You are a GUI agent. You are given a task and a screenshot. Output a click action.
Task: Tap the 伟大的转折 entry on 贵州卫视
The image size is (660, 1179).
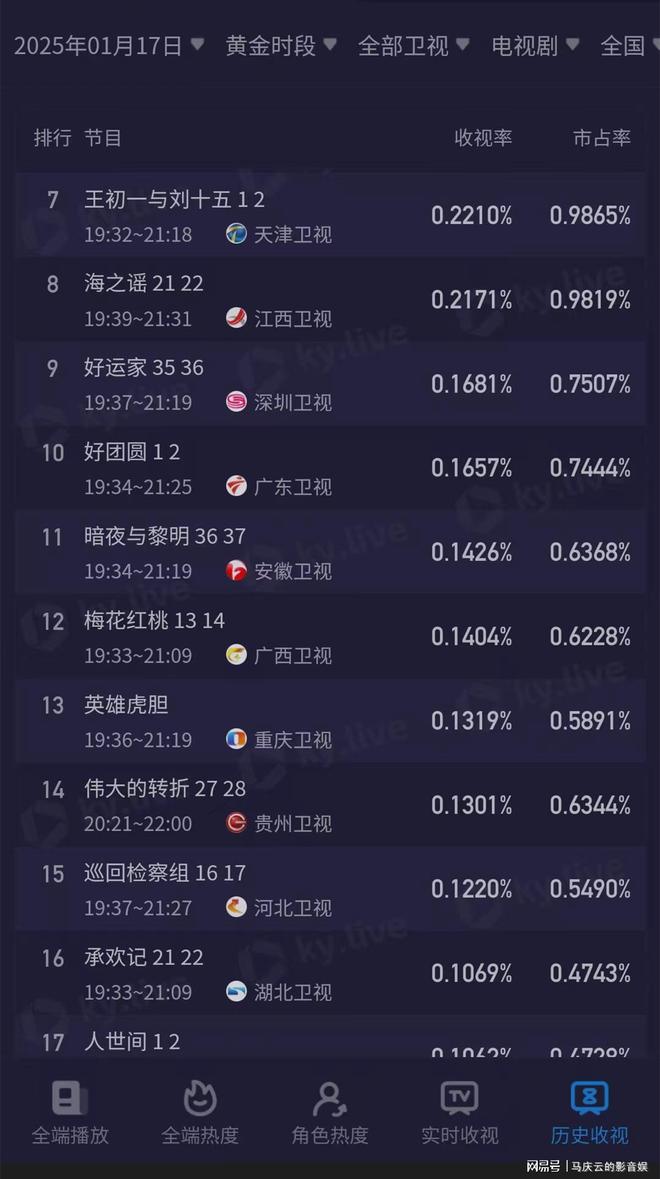(x=330, y=805)
